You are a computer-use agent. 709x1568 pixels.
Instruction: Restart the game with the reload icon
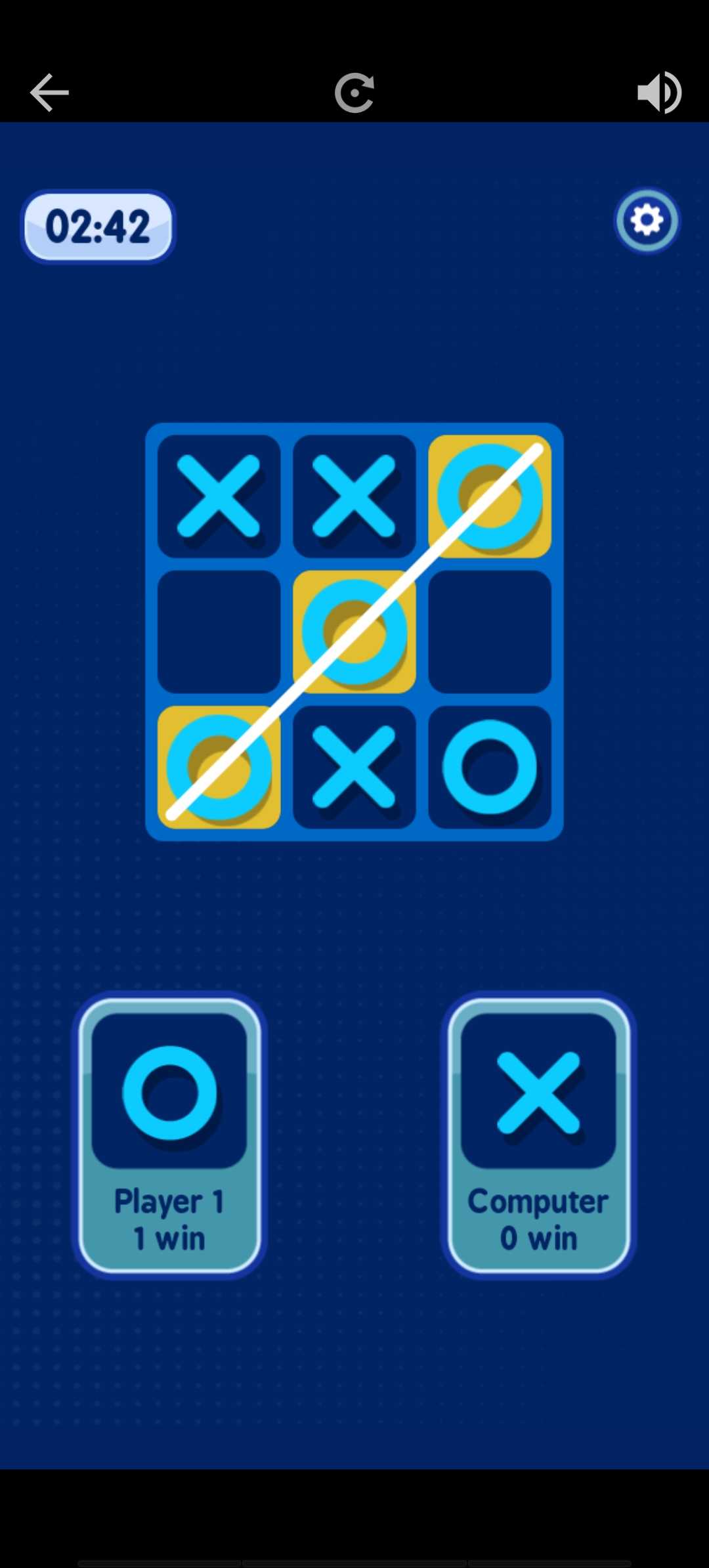(x=354, y=93)
